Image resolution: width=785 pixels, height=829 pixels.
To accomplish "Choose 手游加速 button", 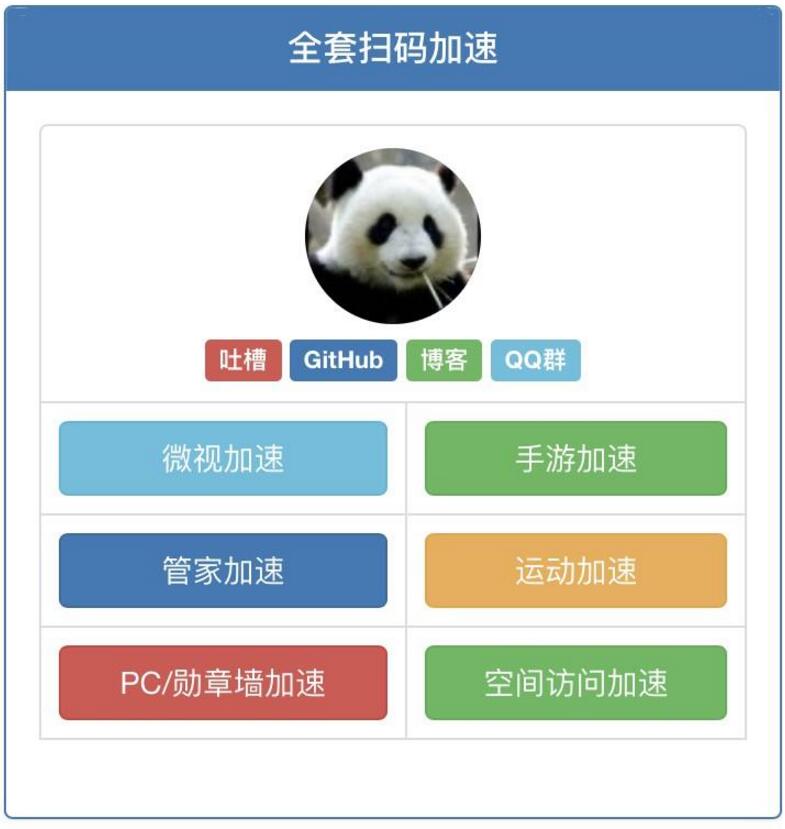I will [575, 458].
